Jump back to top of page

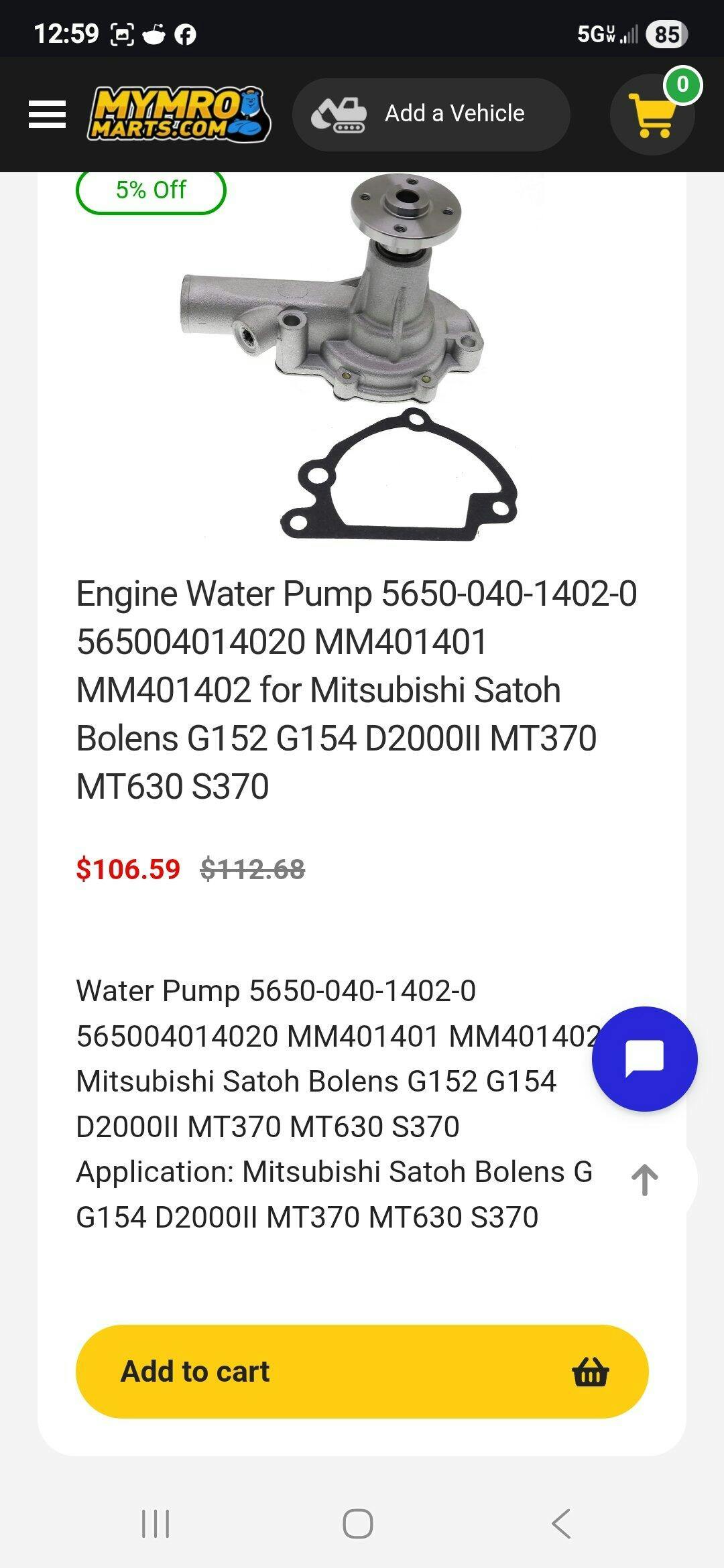point(645,1180)
